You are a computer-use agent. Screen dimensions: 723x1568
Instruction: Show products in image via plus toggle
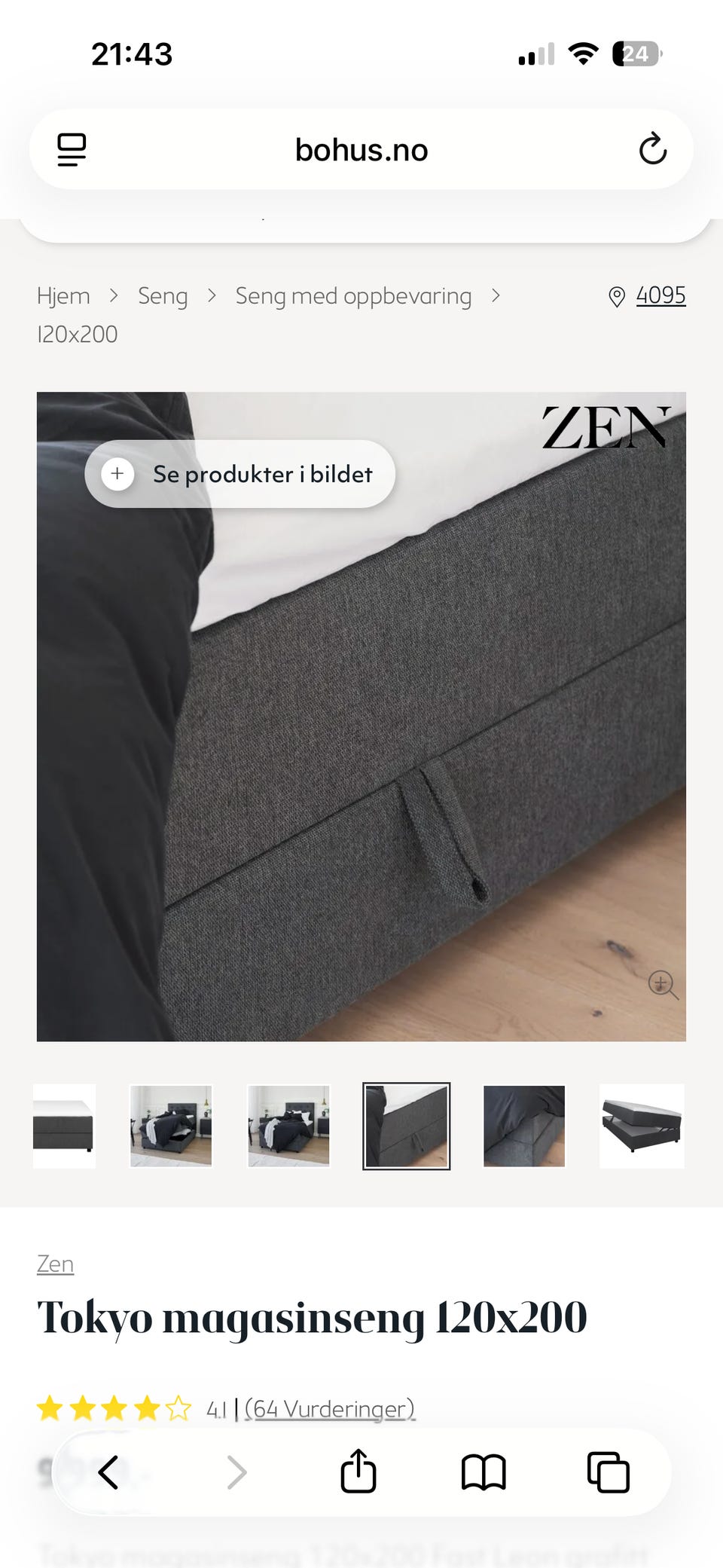pos(117,474)
